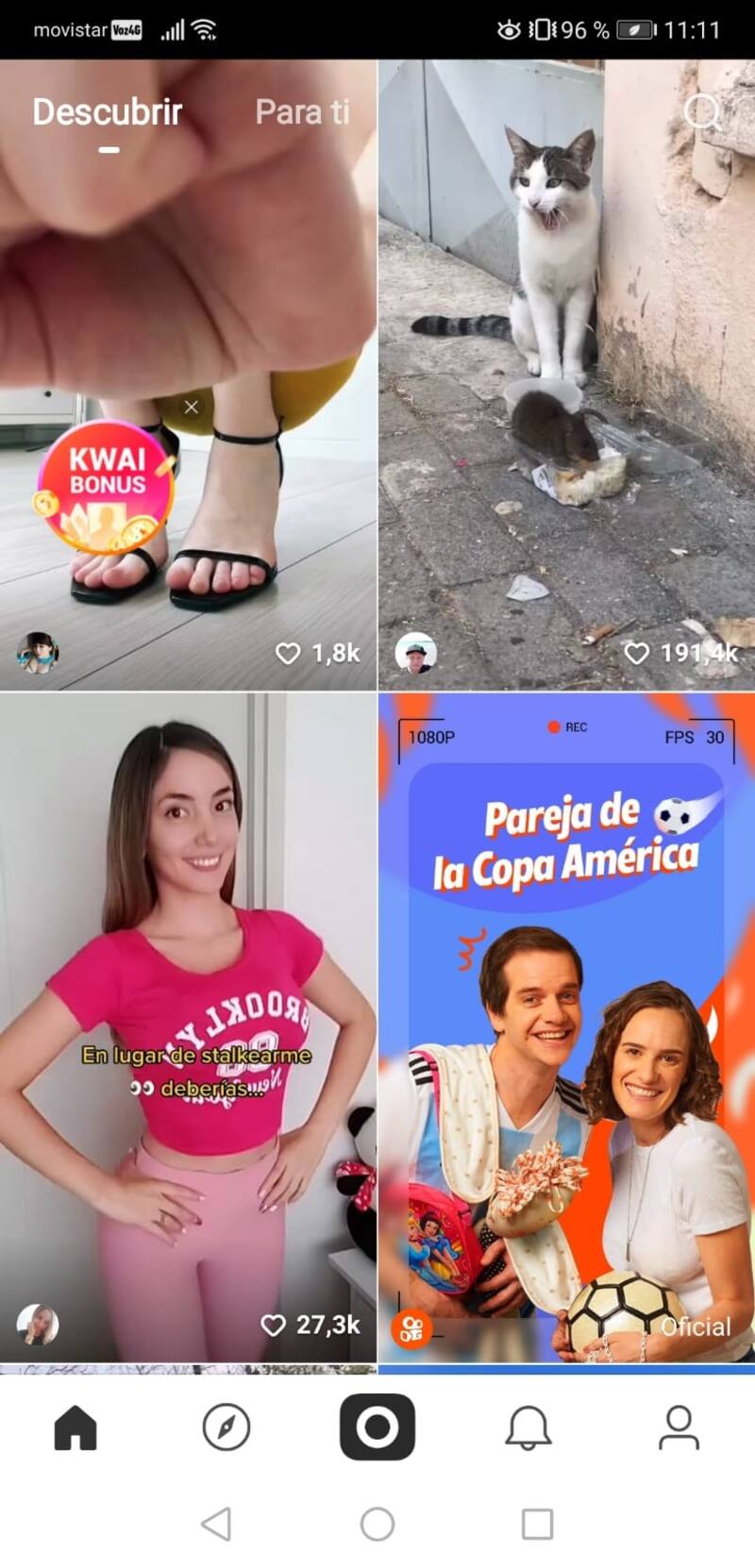Screen dimensions: 755x1568
Task: Open the compass explore tab
Action: [226, 1427]
